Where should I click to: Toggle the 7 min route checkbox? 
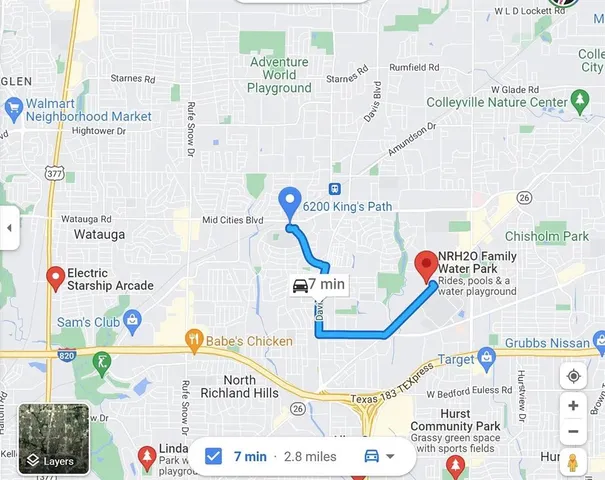click(x=213, y=456)
